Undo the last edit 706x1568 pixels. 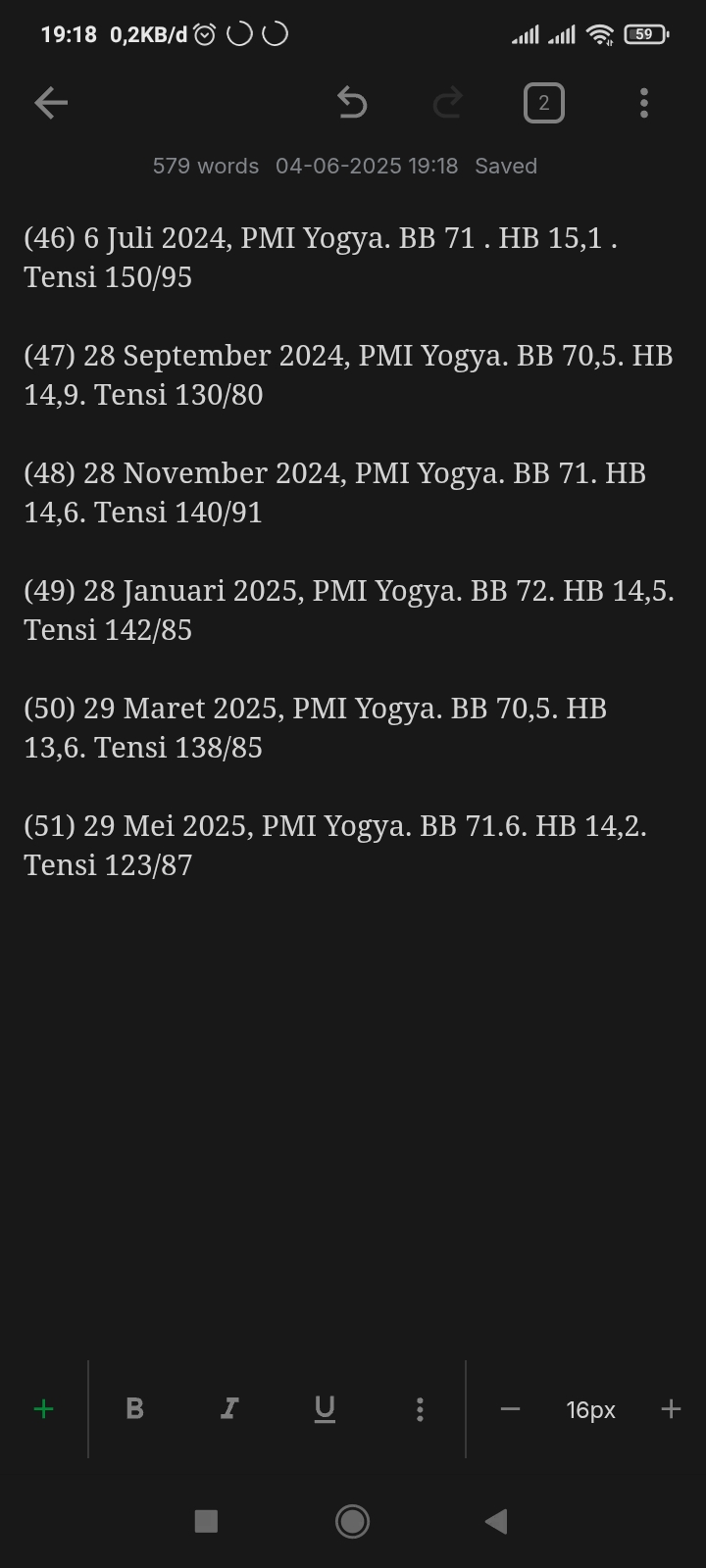(351, 103)
